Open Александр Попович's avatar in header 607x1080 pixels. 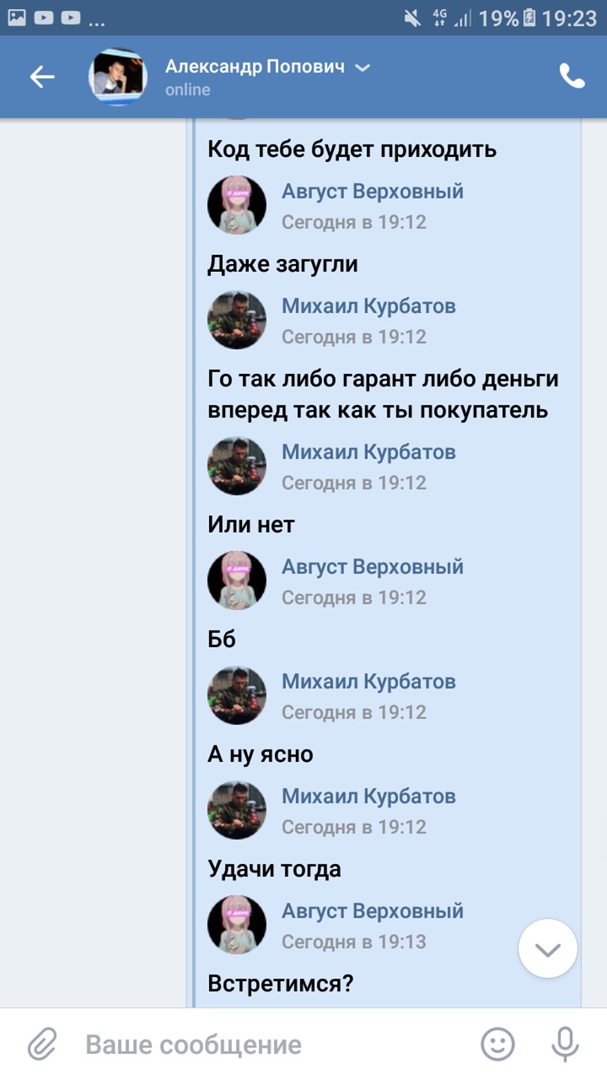click(x=119, y=76)
